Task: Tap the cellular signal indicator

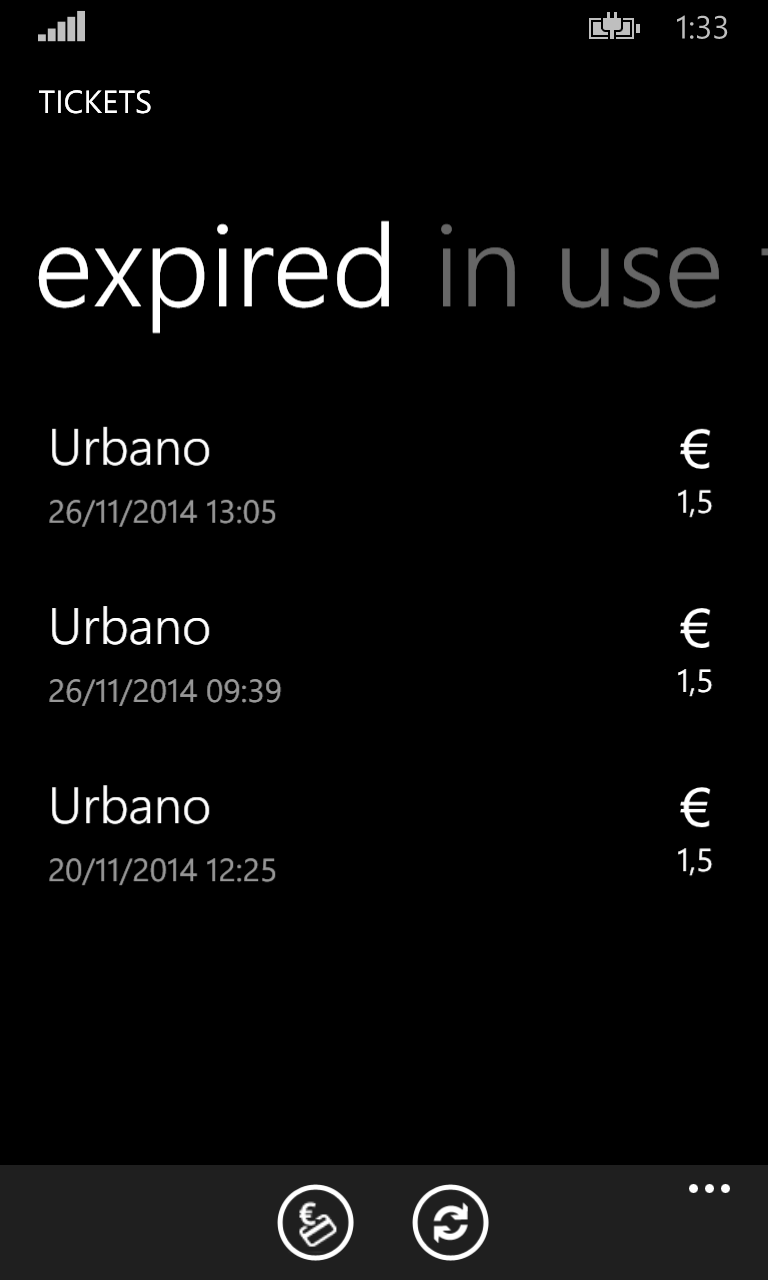Action: [x=60, y=29]
